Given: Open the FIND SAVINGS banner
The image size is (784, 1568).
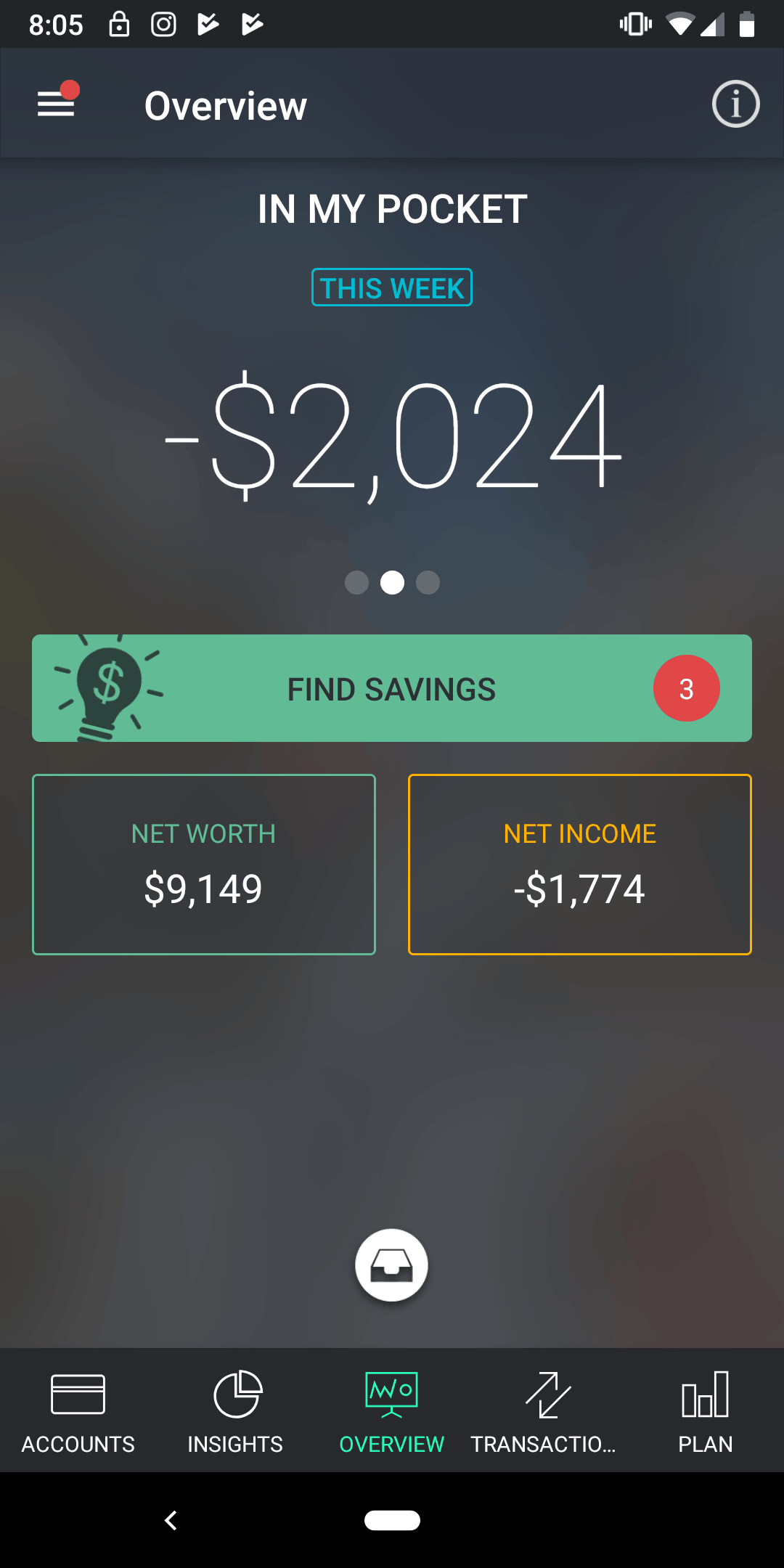Looking at the screenshot, I should pyautogui.click(x=391, y=688).
